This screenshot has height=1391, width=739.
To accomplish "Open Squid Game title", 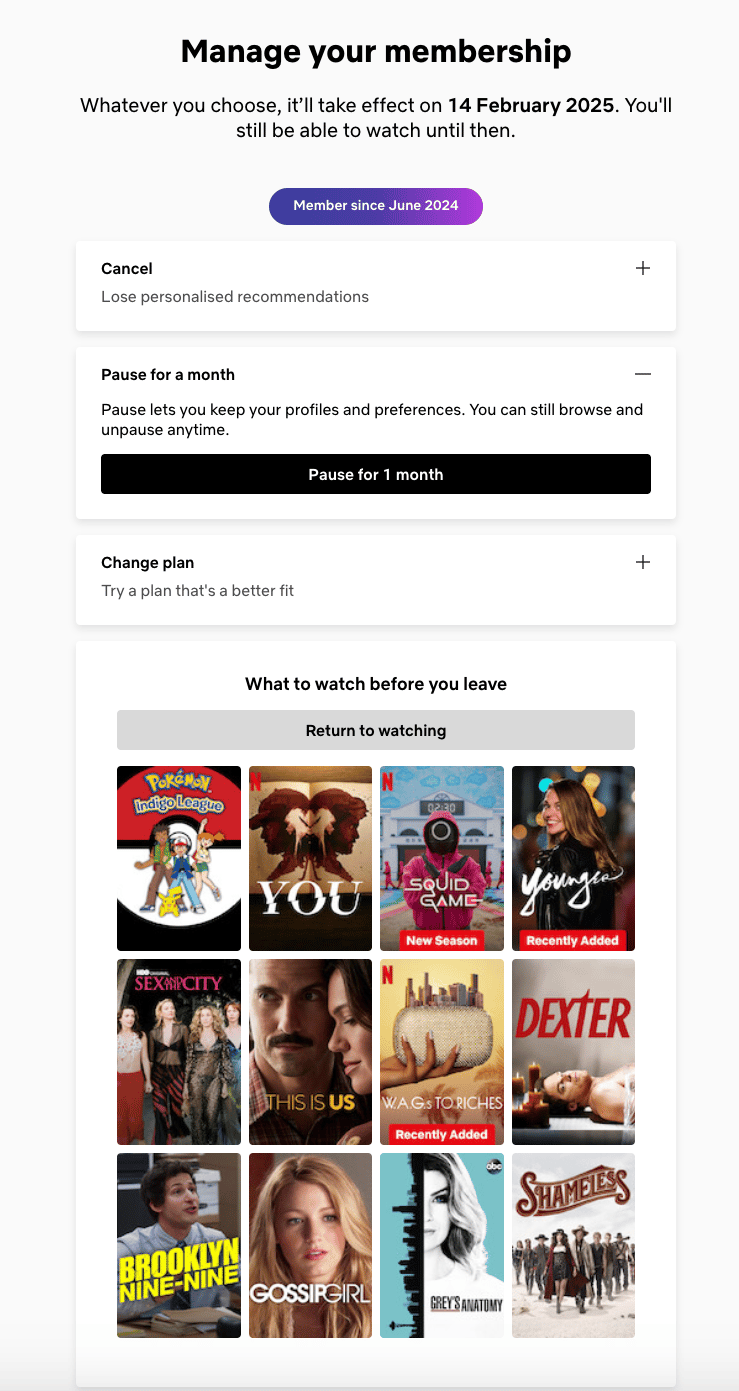I will 442,858.
